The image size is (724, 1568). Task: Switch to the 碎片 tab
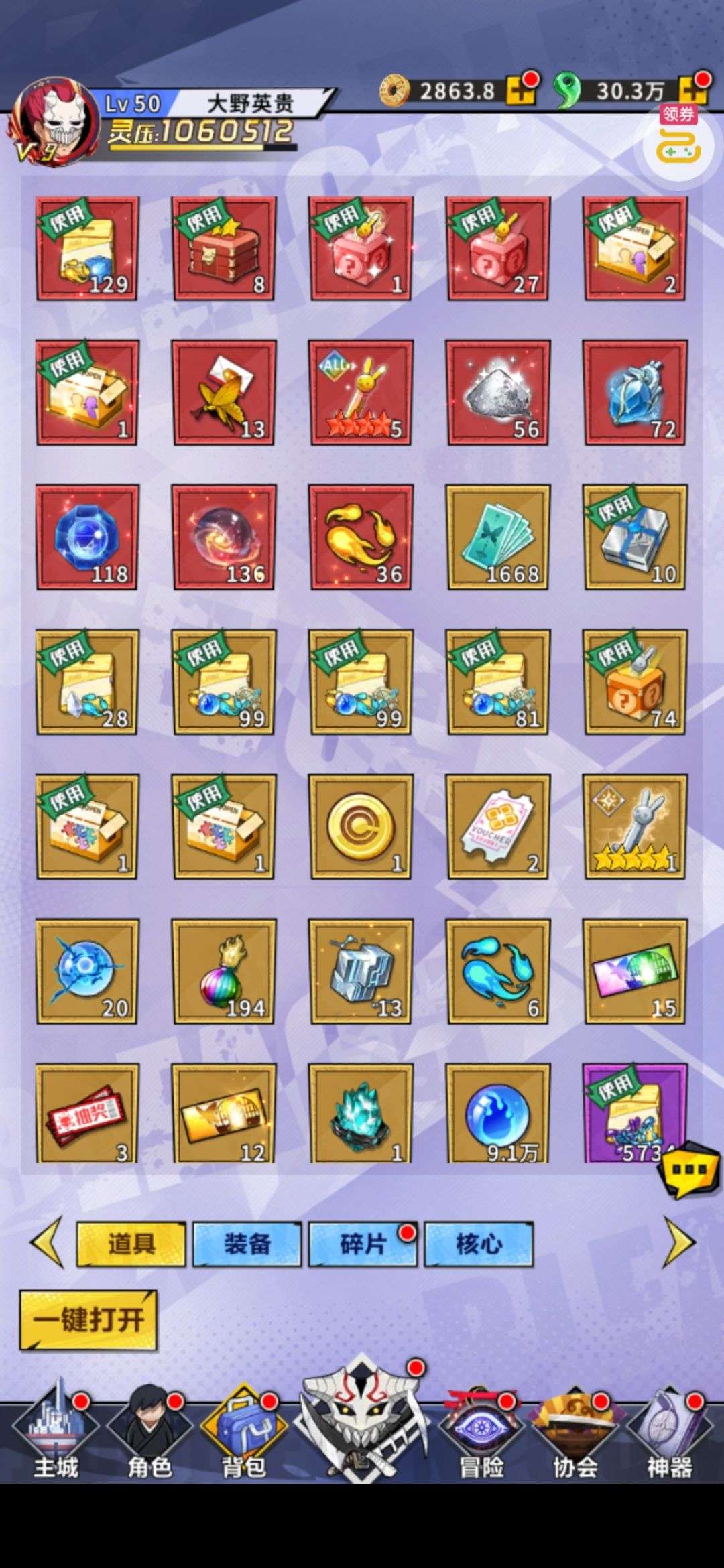(363, 1244)
